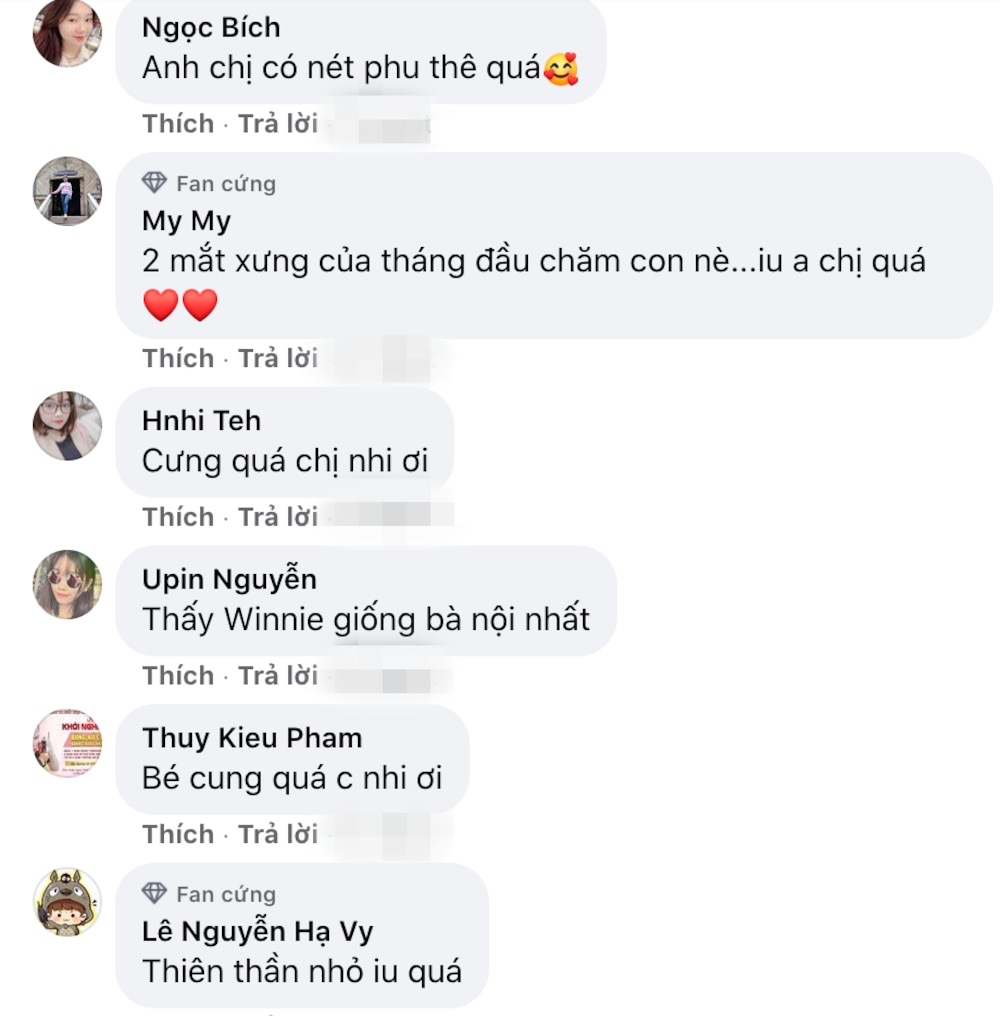1000x1016 pixels.
Task: Like Thuy Kieu Pham's comment
Action: pos(178,834)
